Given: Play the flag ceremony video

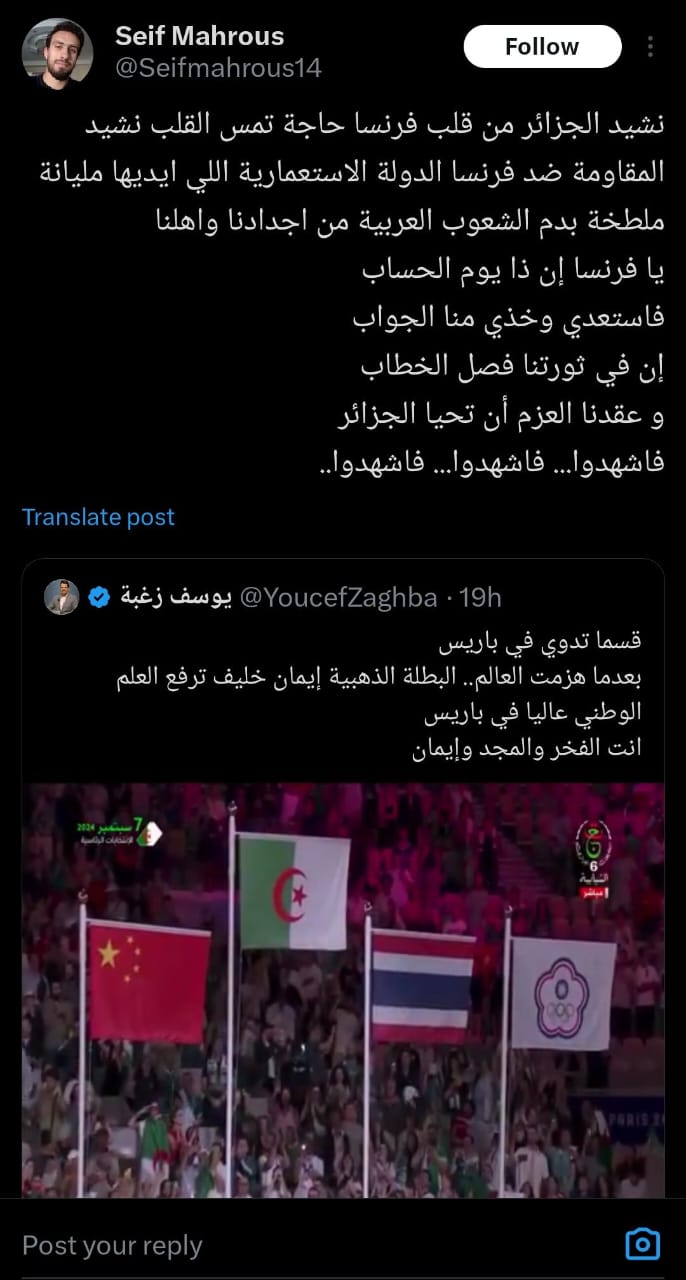Looking at the screenshot, I should (343, 990).
